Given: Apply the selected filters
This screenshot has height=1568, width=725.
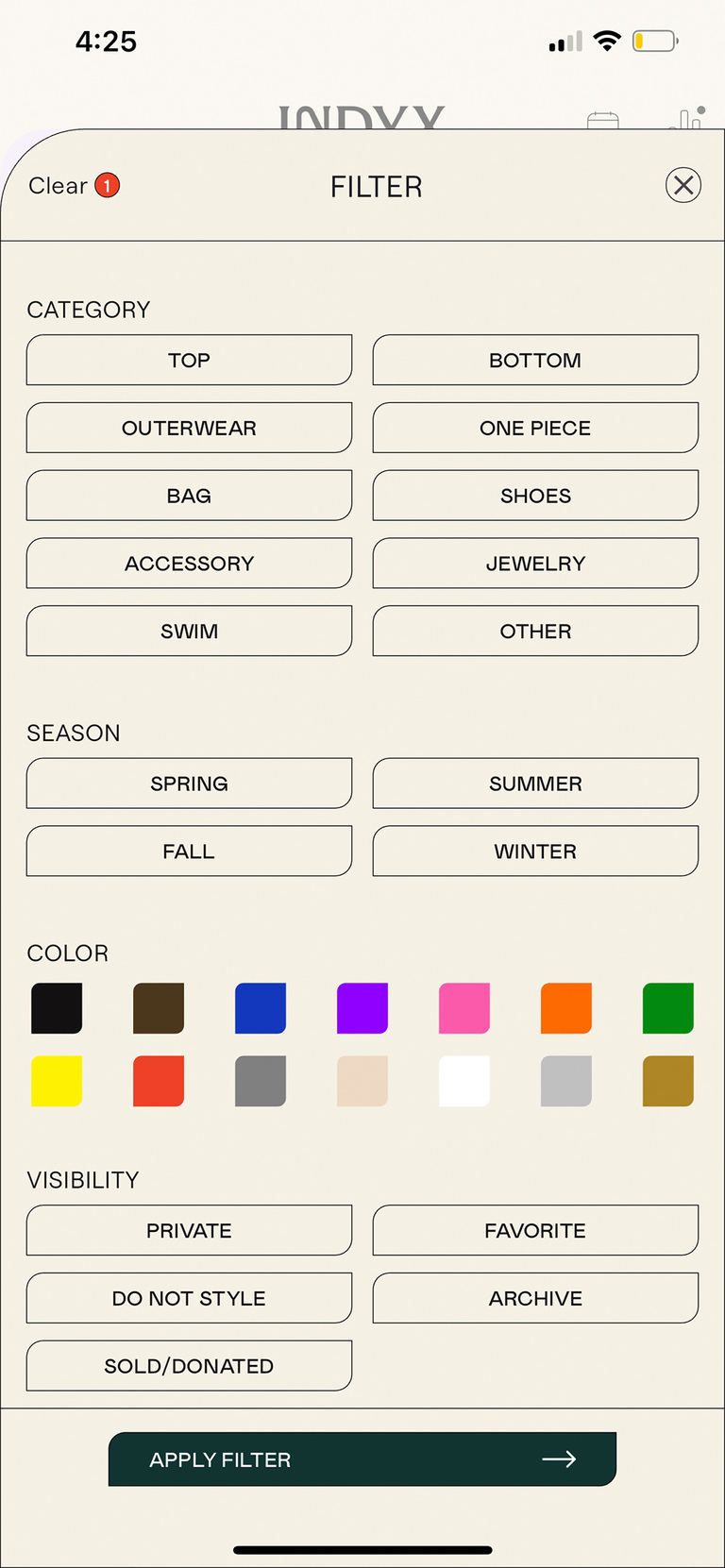Looking at the screenshot, I should (x=362, y=1458).
